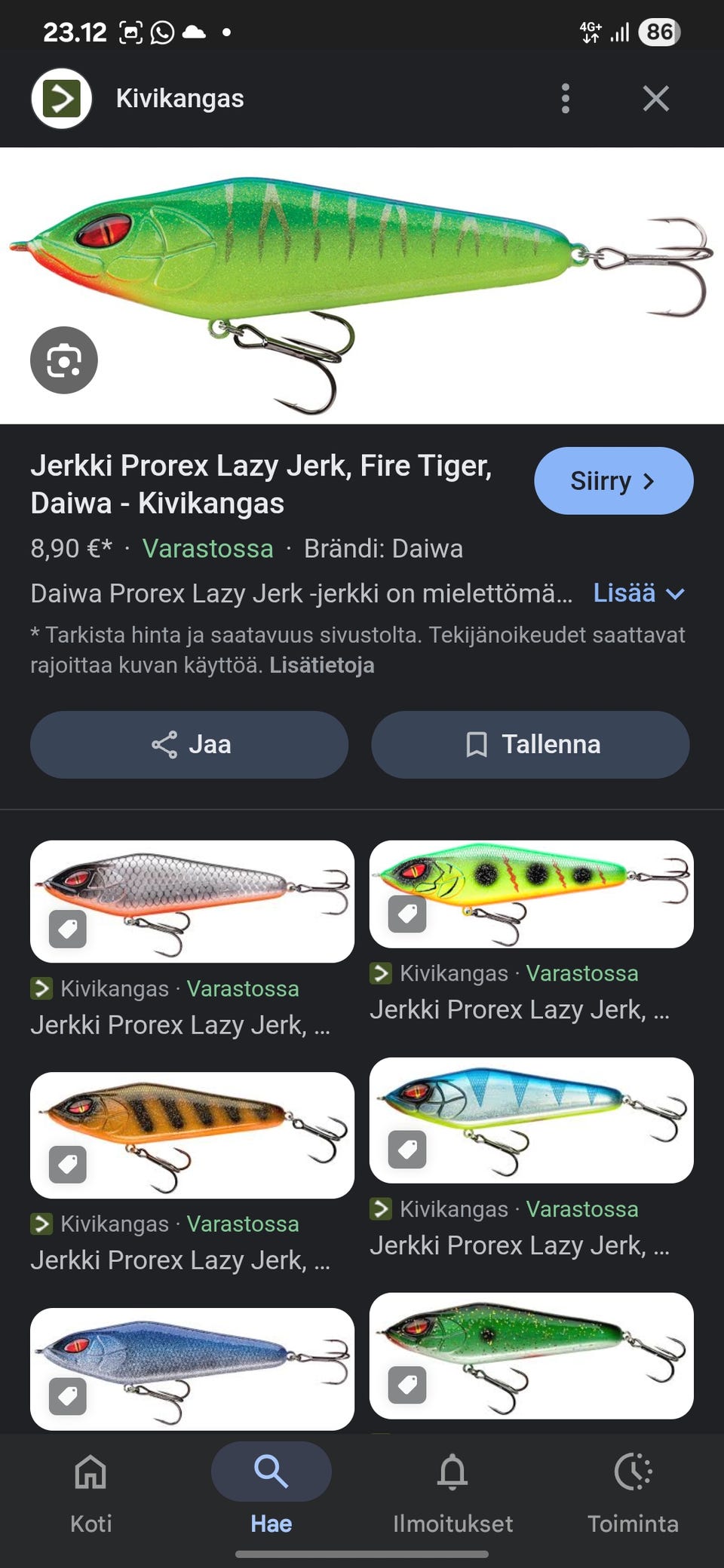This screenshot has height=1568, width=724.
Task: Open the Lisätietoja link
Action: coord(322,665)
